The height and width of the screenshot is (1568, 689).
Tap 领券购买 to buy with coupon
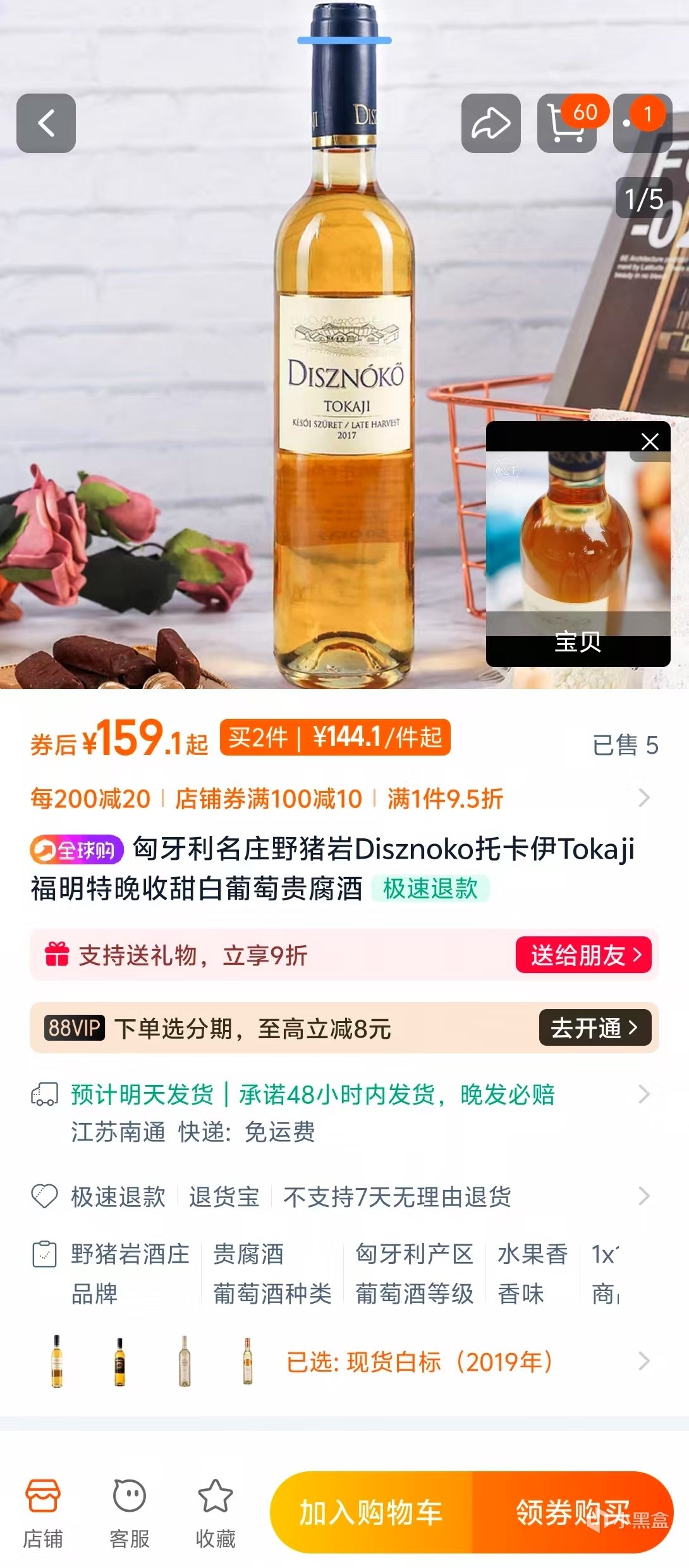coord(572,1512)
